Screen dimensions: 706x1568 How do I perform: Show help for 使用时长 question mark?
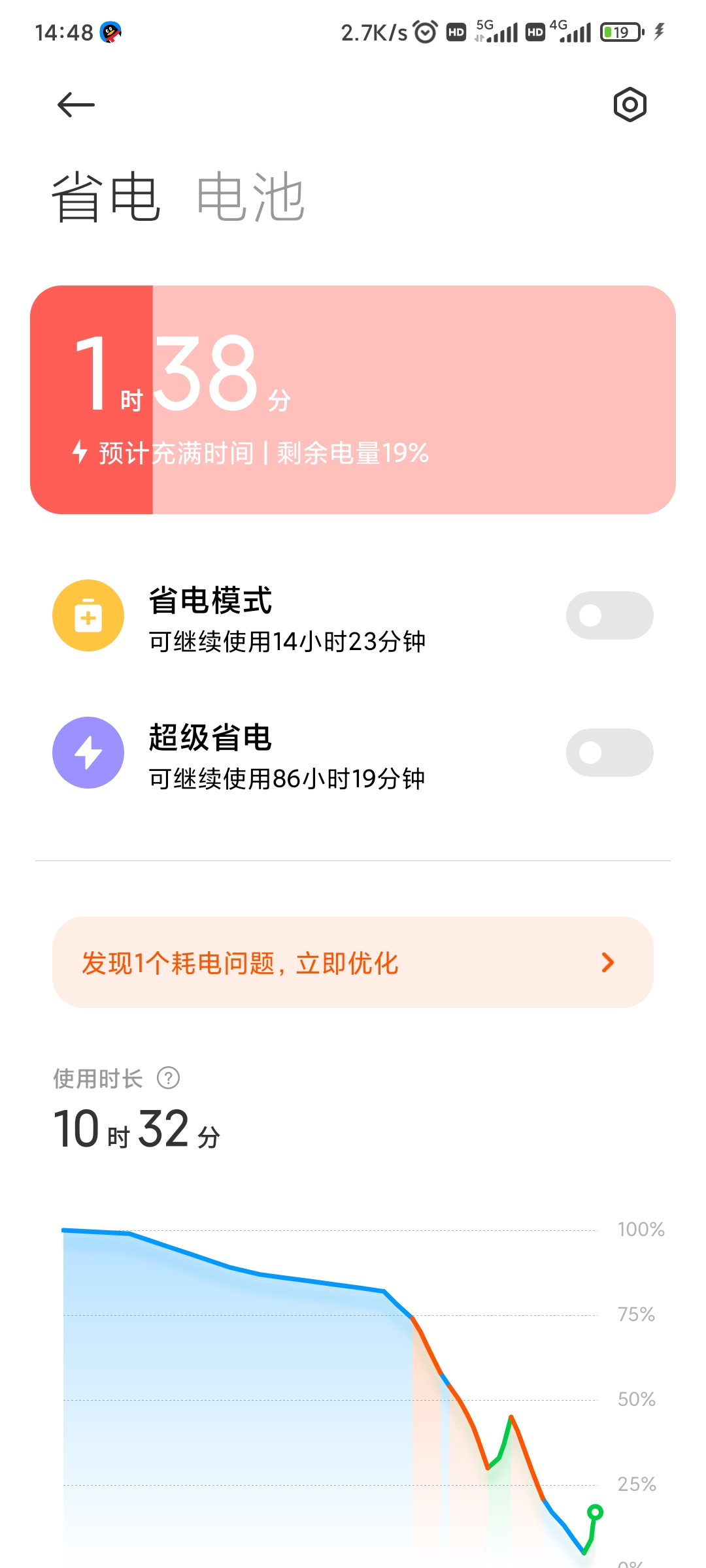[x=169, y=1078]
